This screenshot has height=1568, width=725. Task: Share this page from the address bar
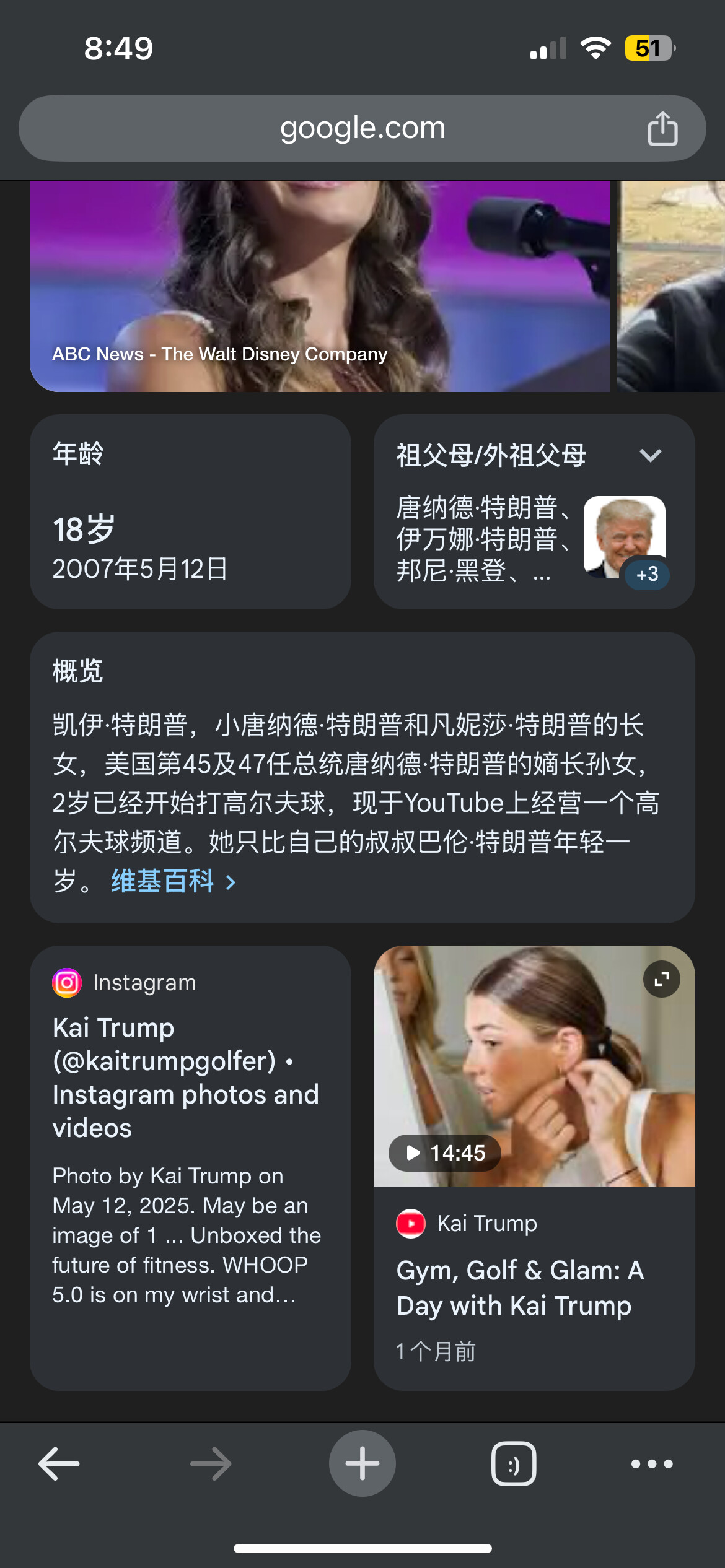pyautogui.click(x=662, y=128)
